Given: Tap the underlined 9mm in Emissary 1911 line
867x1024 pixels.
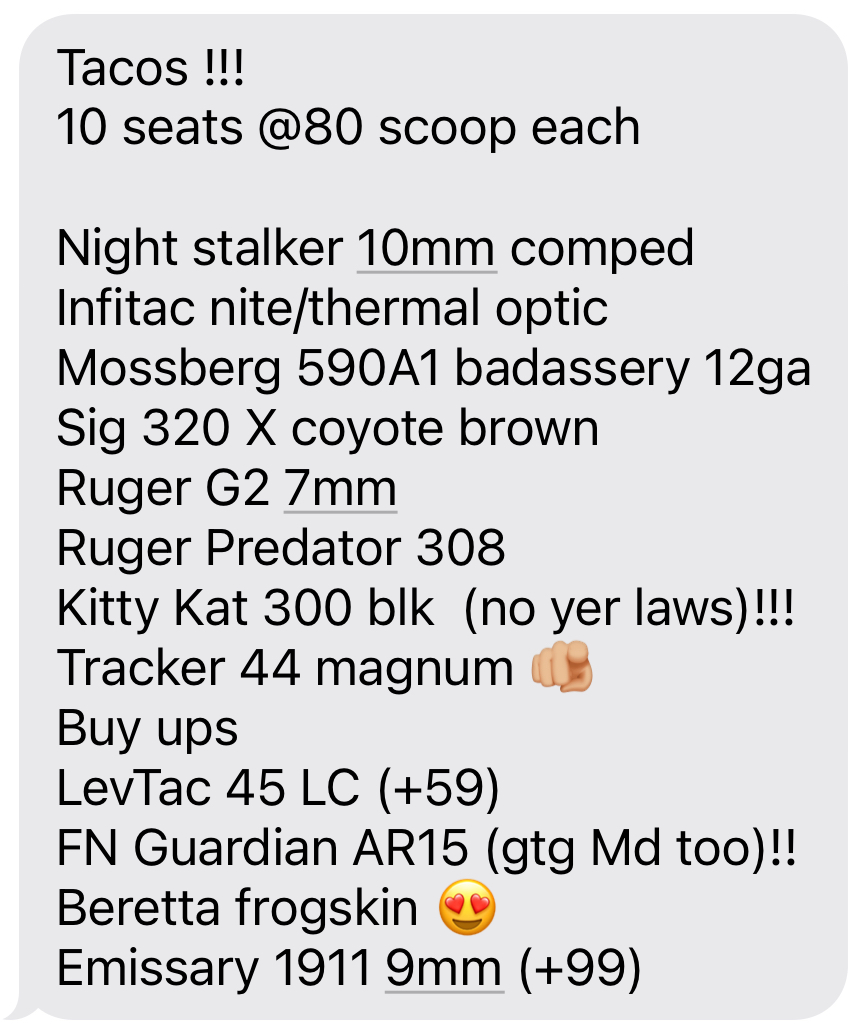Looking at the screenshot, I should point(444,968).
